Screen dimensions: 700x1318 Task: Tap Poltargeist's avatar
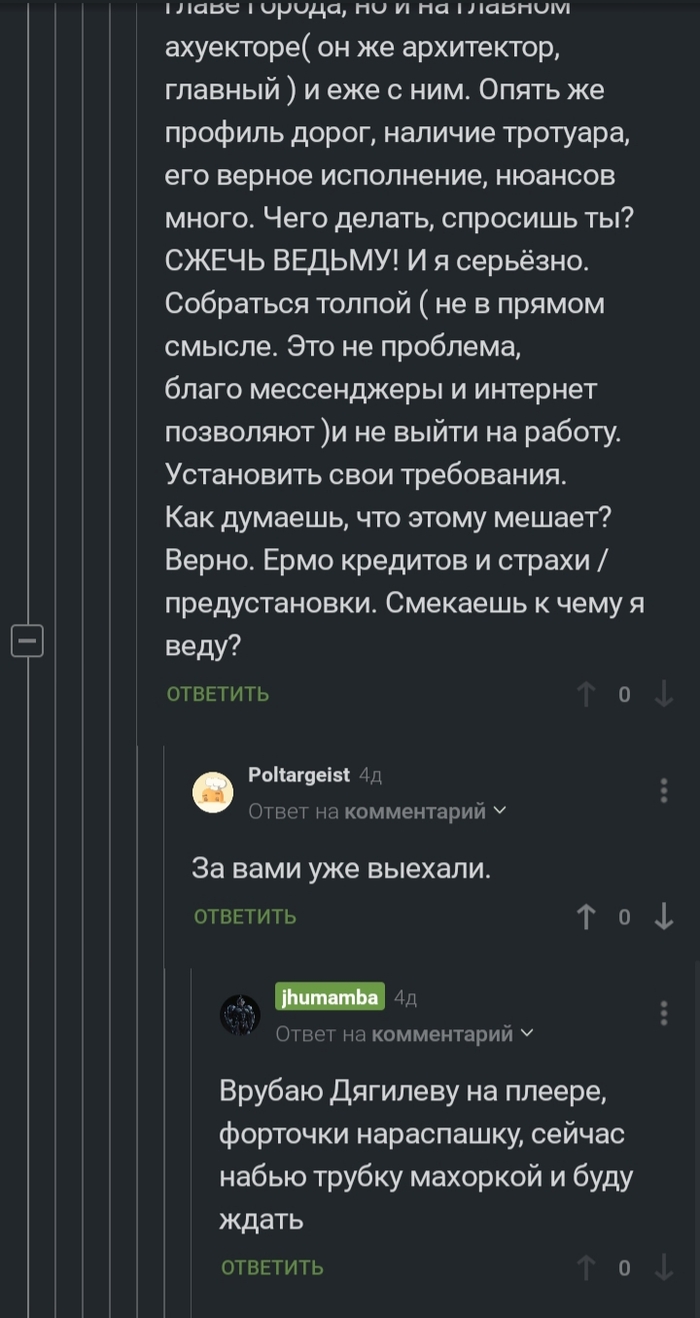point(213,792)
